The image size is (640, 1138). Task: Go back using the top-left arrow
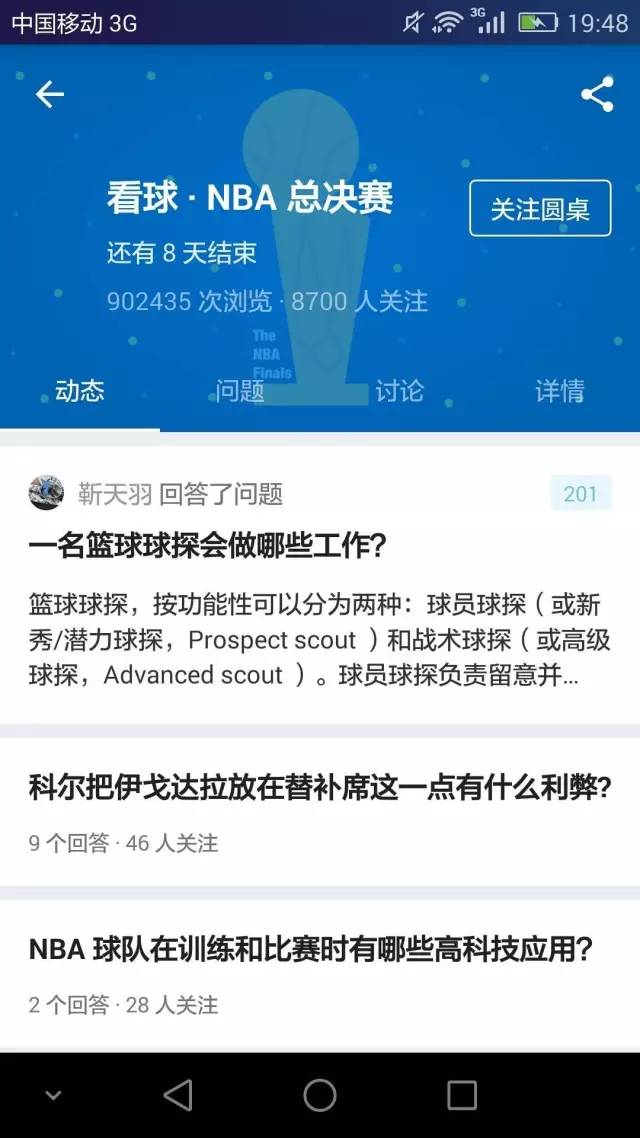(x=49, y=94)
